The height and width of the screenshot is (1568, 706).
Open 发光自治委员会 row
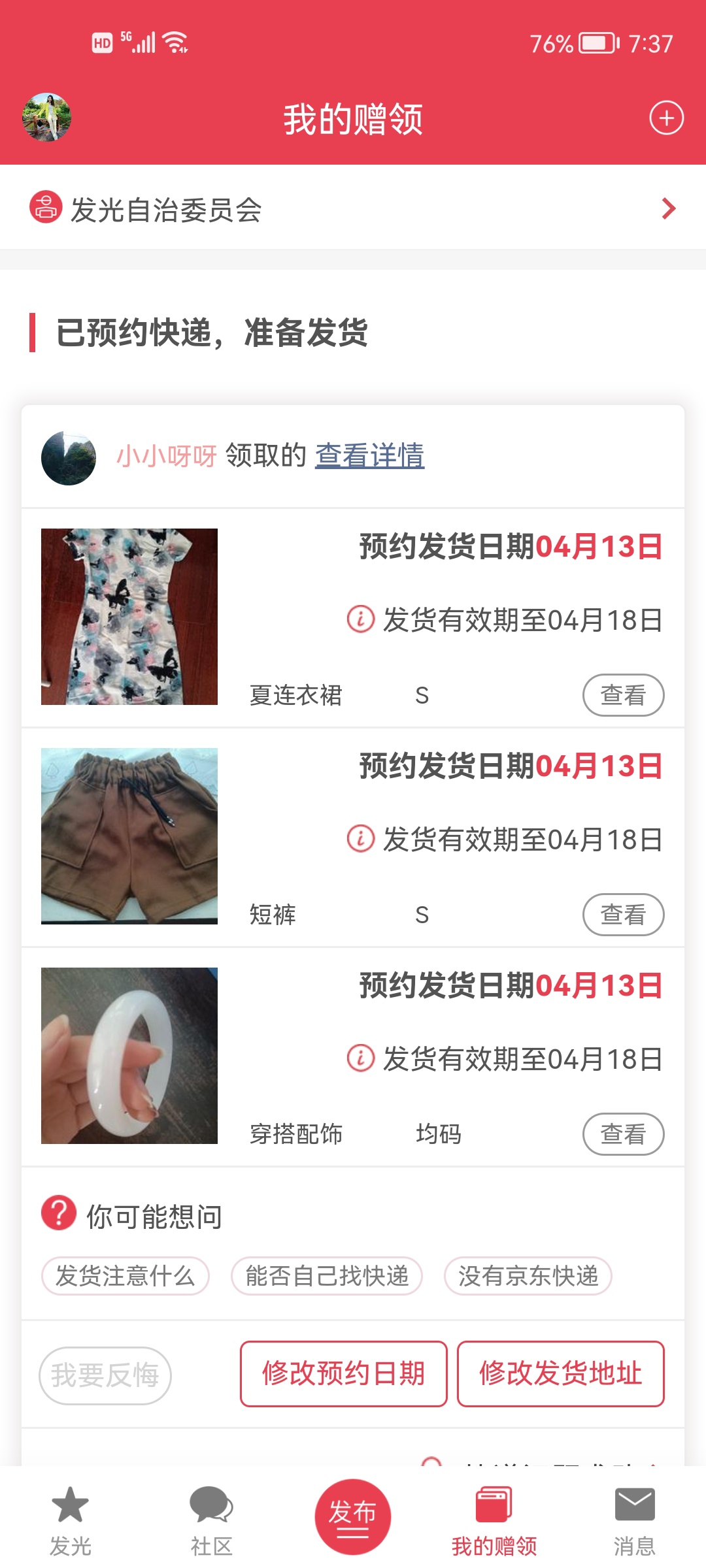(x=353, y=209)
